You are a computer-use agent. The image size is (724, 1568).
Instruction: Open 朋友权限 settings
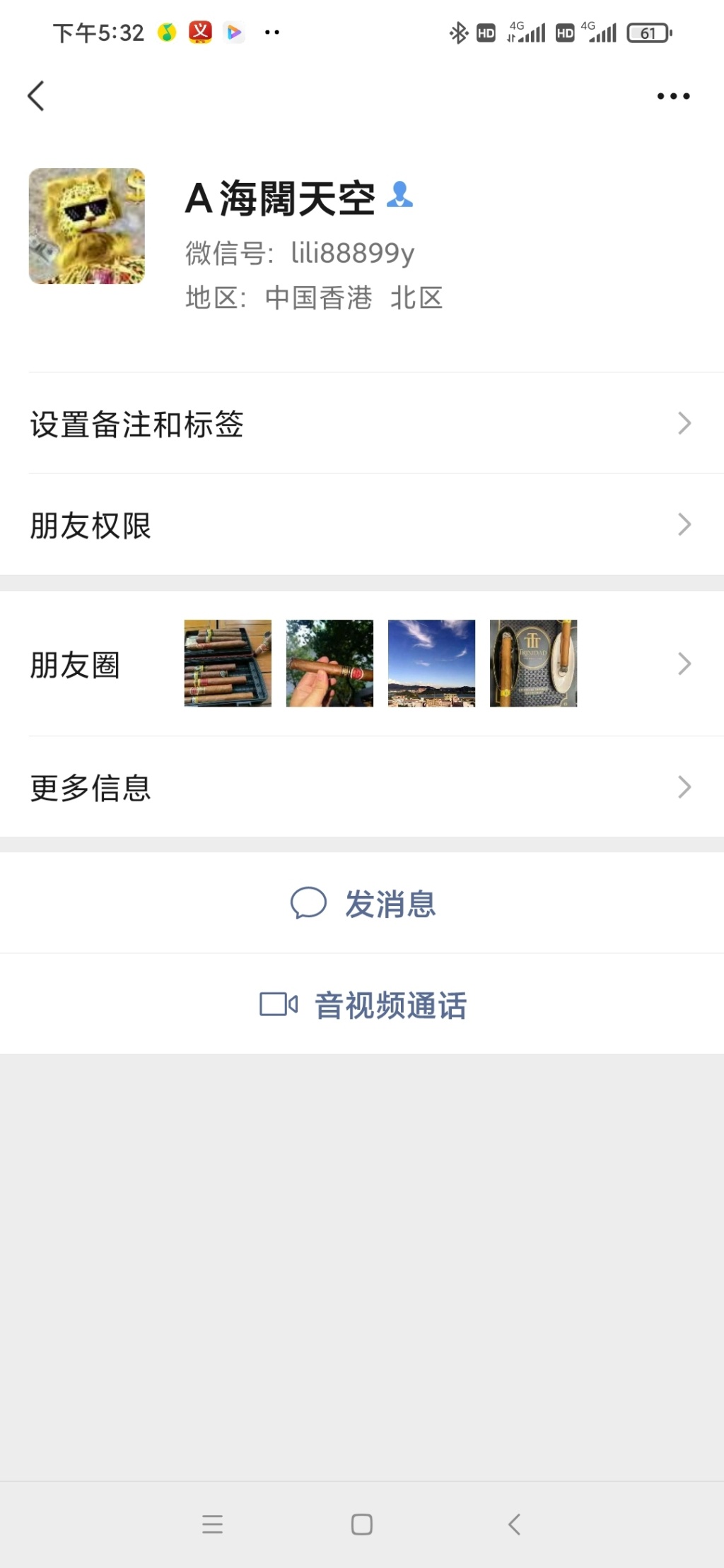click(x=362, y=525)
